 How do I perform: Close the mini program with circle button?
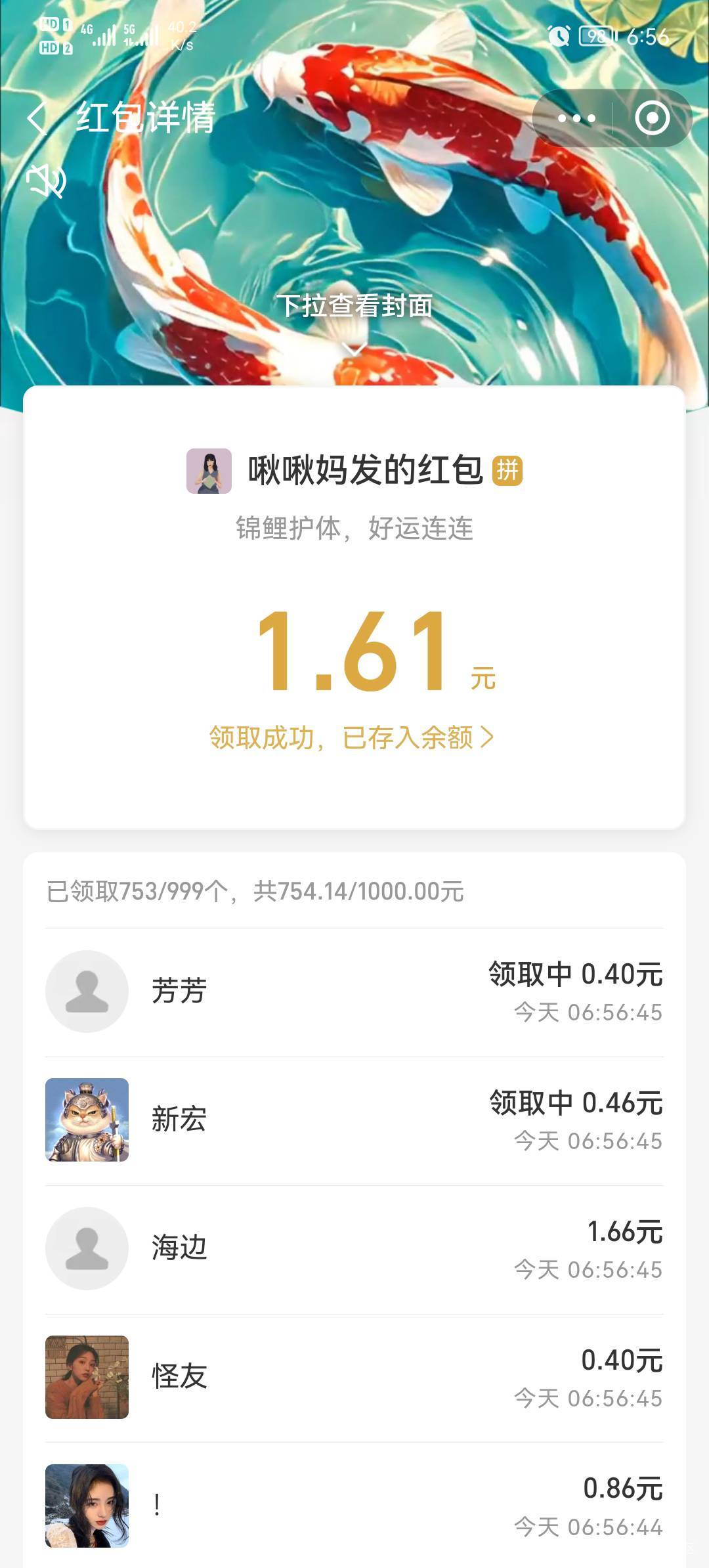click(652, 119)
